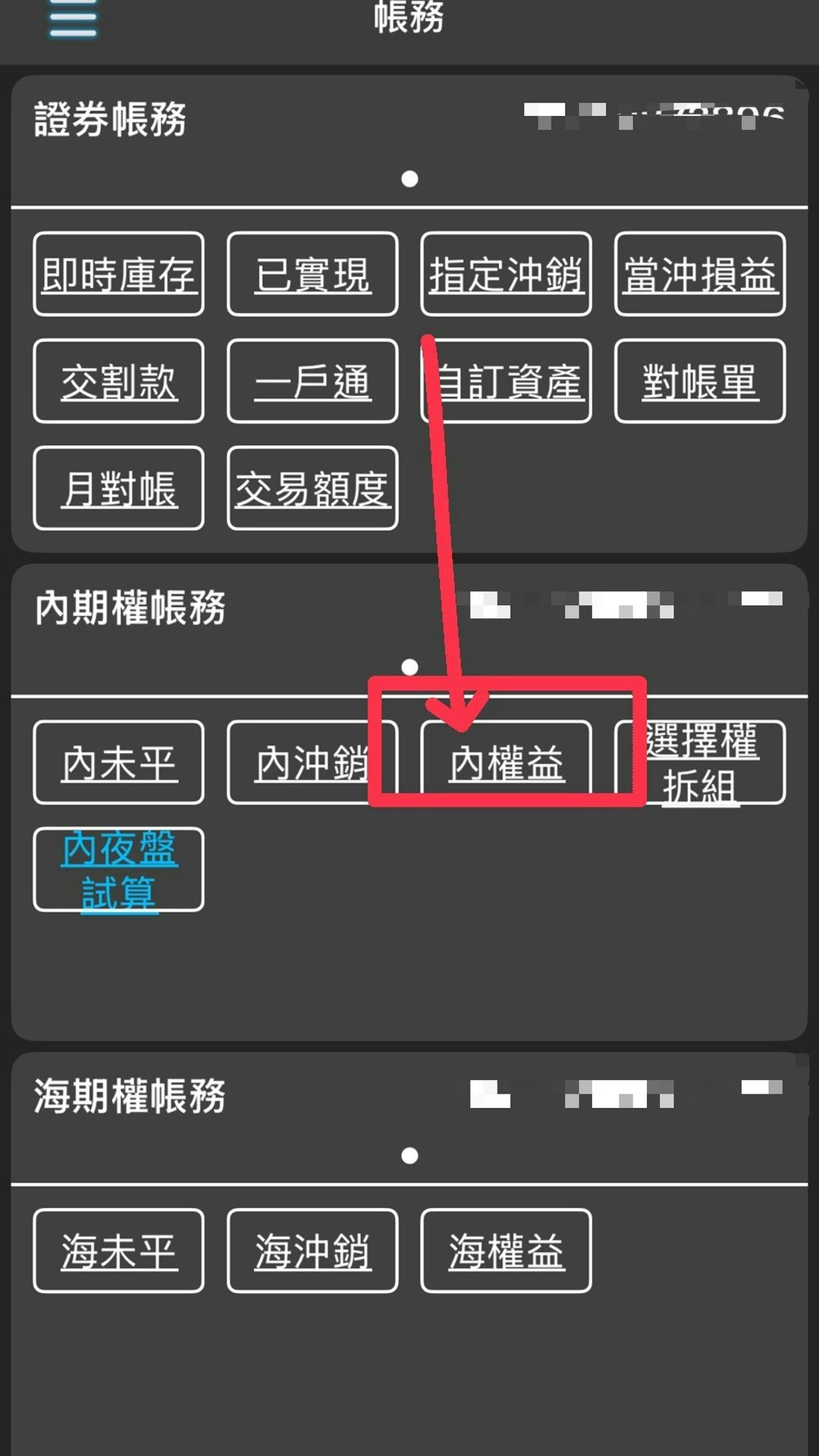Open 內未平 positions
The height and width of the screenshot is (1456, 819).
(x=118, y=762)
